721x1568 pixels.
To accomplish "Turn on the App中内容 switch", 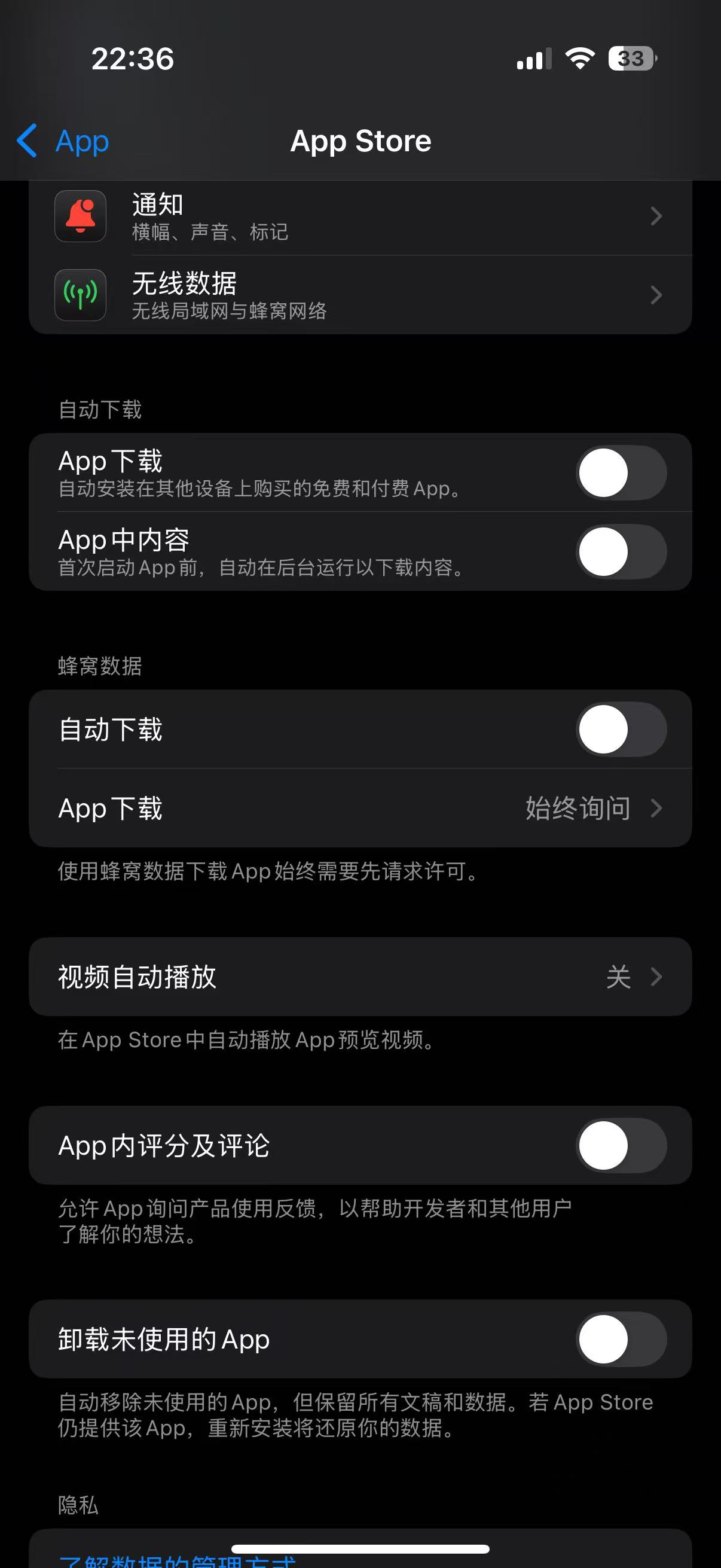I will click(621, 551).
